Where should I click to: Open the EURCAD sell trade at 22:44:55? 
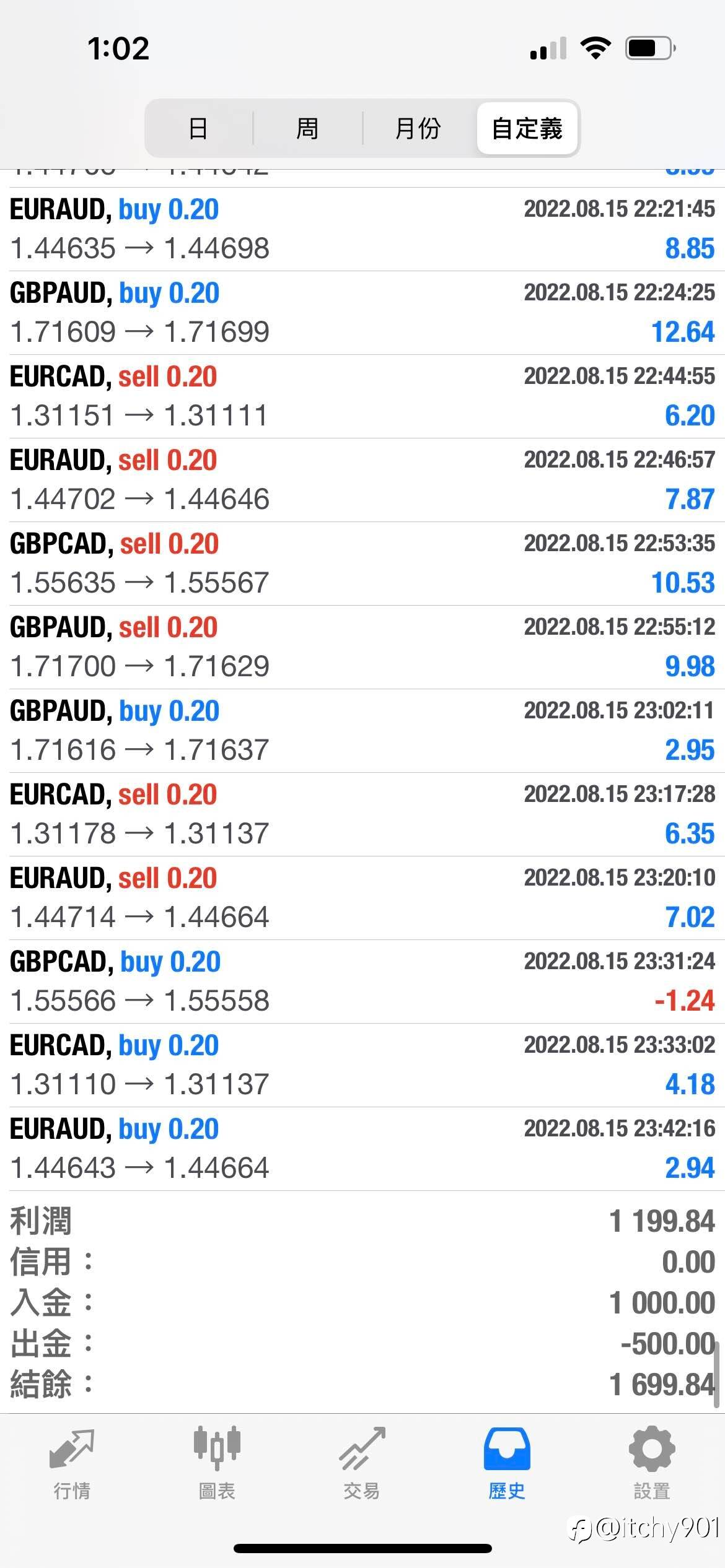[x=362, y=396]
